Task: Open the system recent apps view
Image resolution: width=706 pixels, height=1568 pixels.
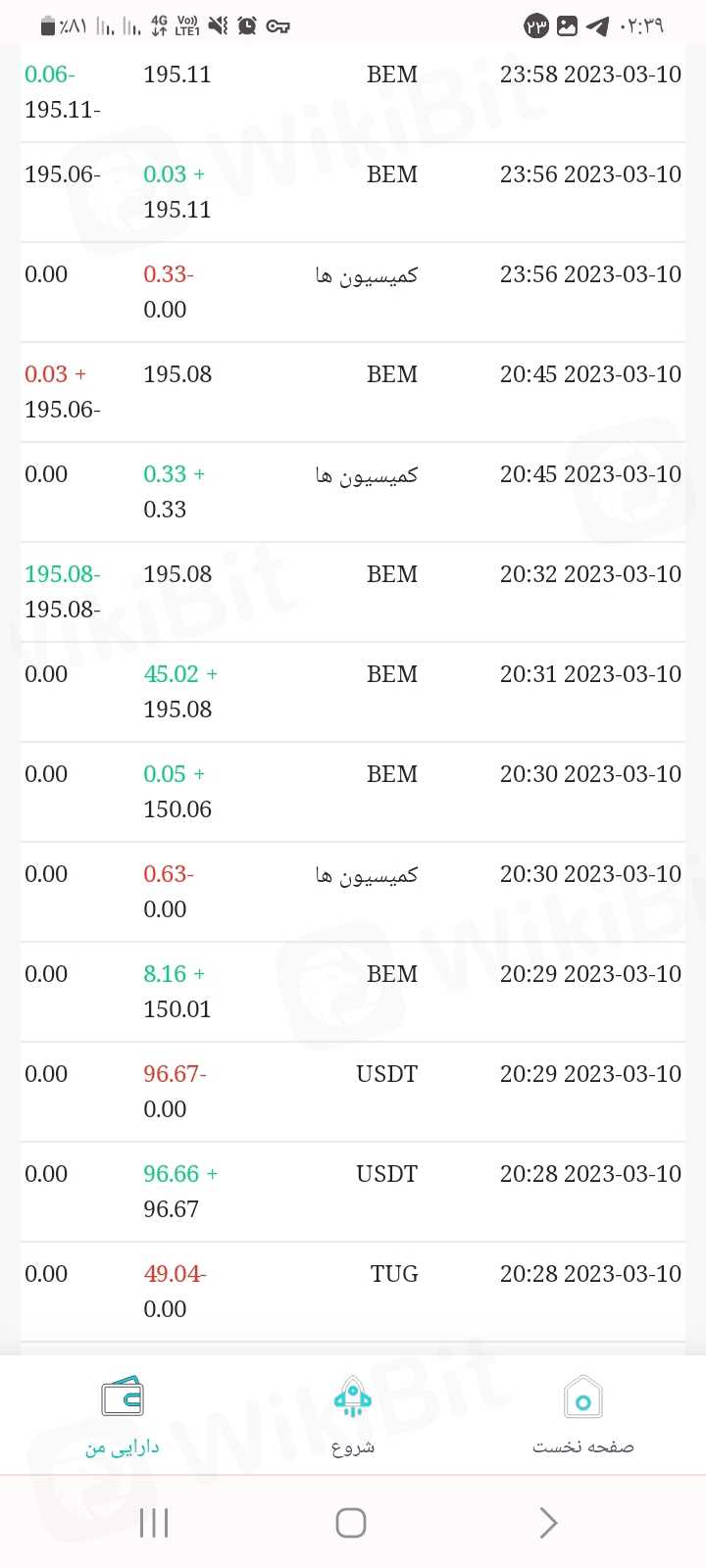Action: click(x=154, y=1523)
